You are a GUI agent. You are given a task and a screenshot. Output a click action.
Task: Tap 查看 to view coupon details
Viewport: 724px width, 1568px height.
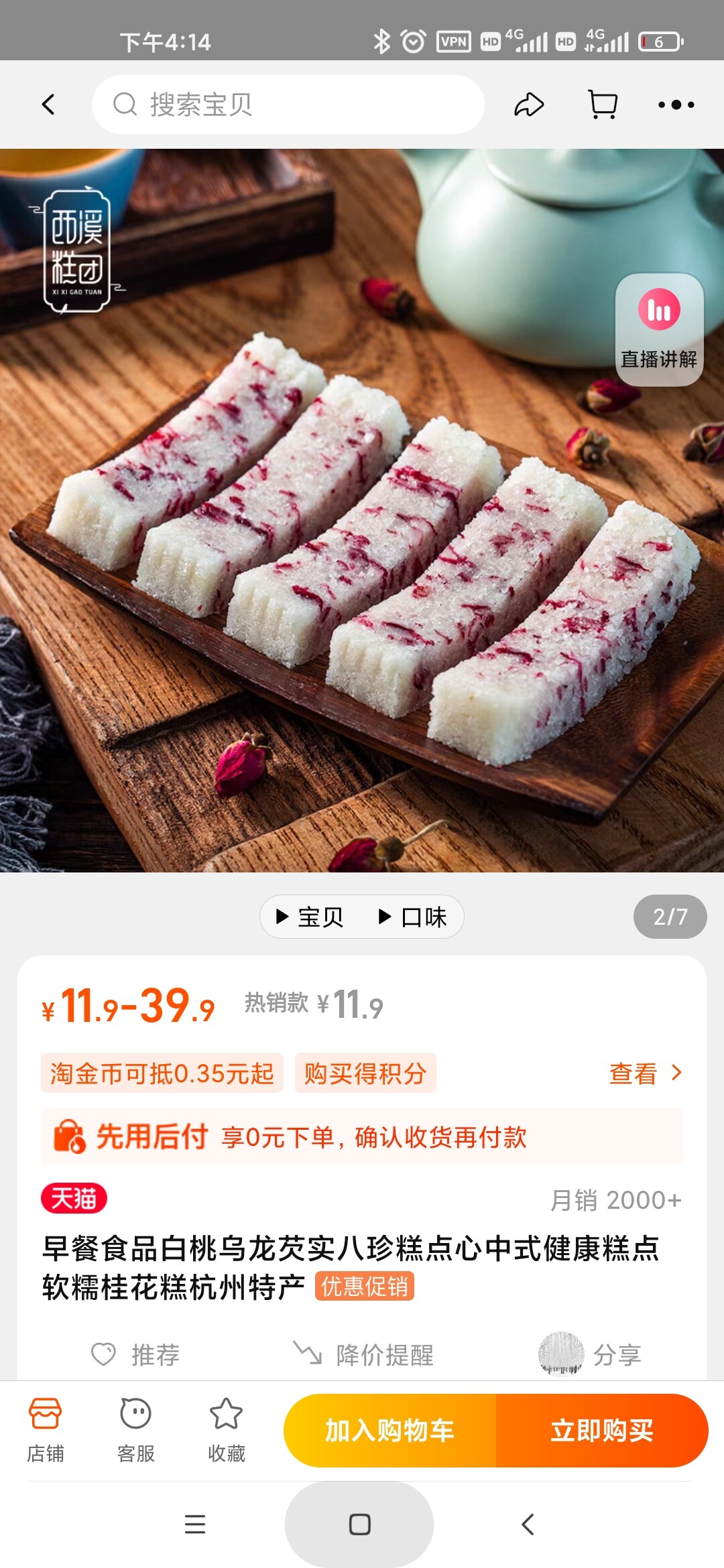[x=644, y=1073]
